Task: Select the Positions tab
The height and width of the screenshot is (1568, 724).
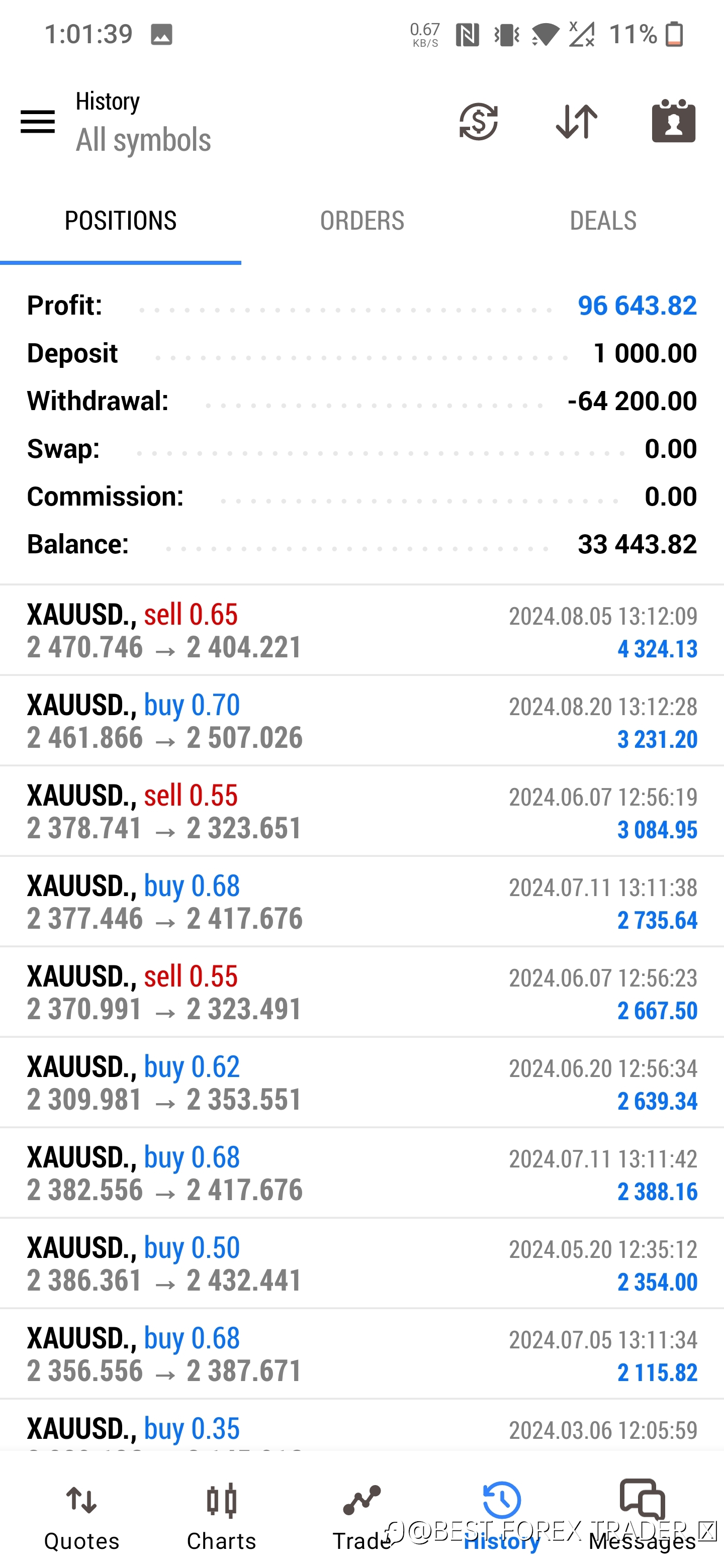Action: point(121,221)
